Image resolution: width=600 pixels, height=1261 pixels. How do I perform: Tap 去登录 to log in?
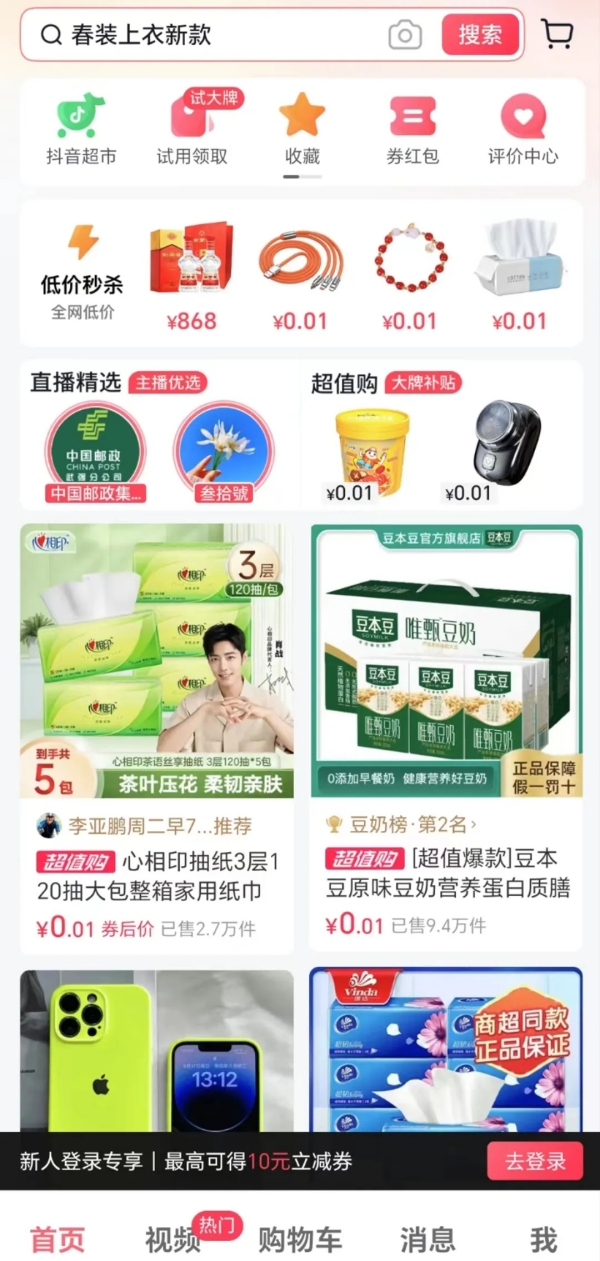(x=535, y=1161)
